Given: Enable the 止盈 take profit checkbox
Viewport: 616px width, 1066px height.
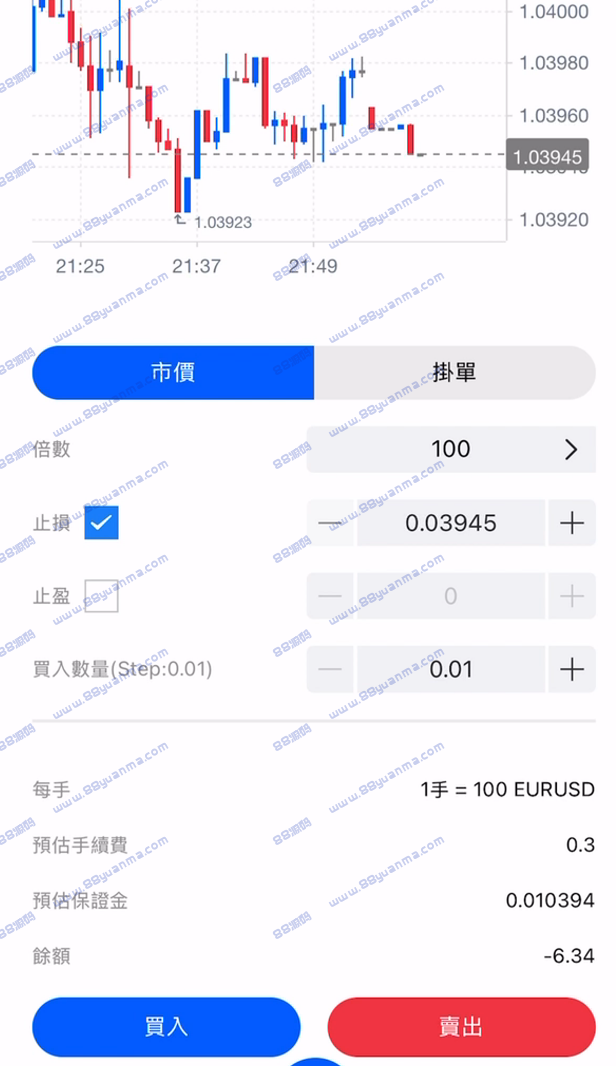Looking at the screenshot, I should coord(101,596).
